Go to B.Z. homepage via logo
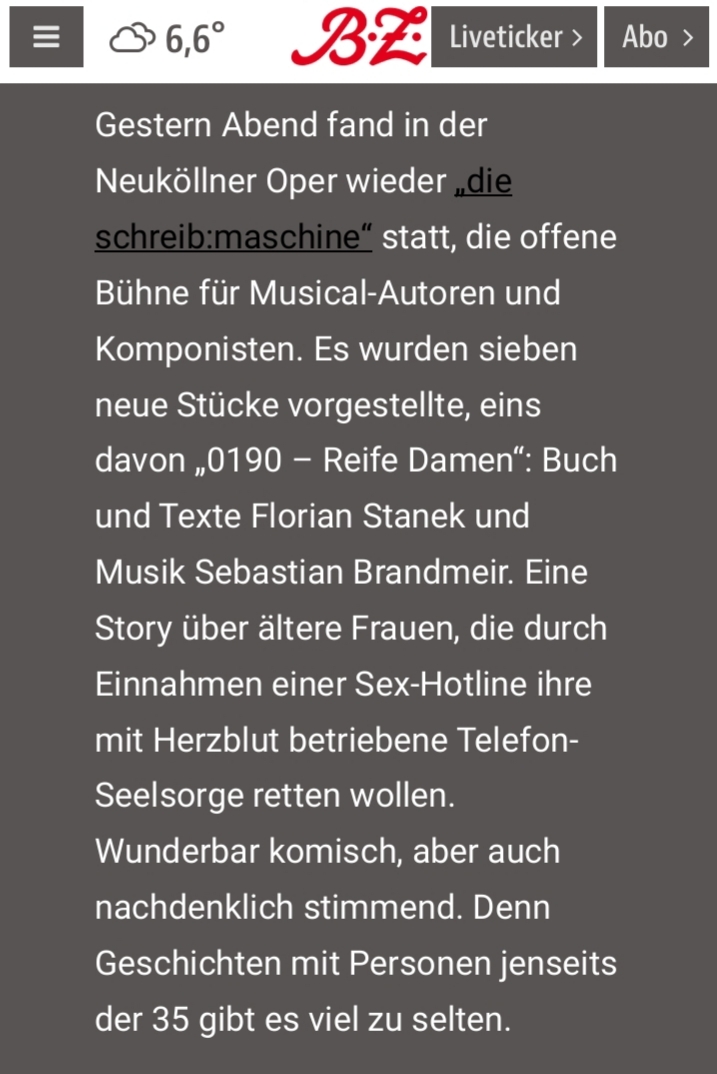This screenshot has width=717, height=1074. (x=358, y=37)
